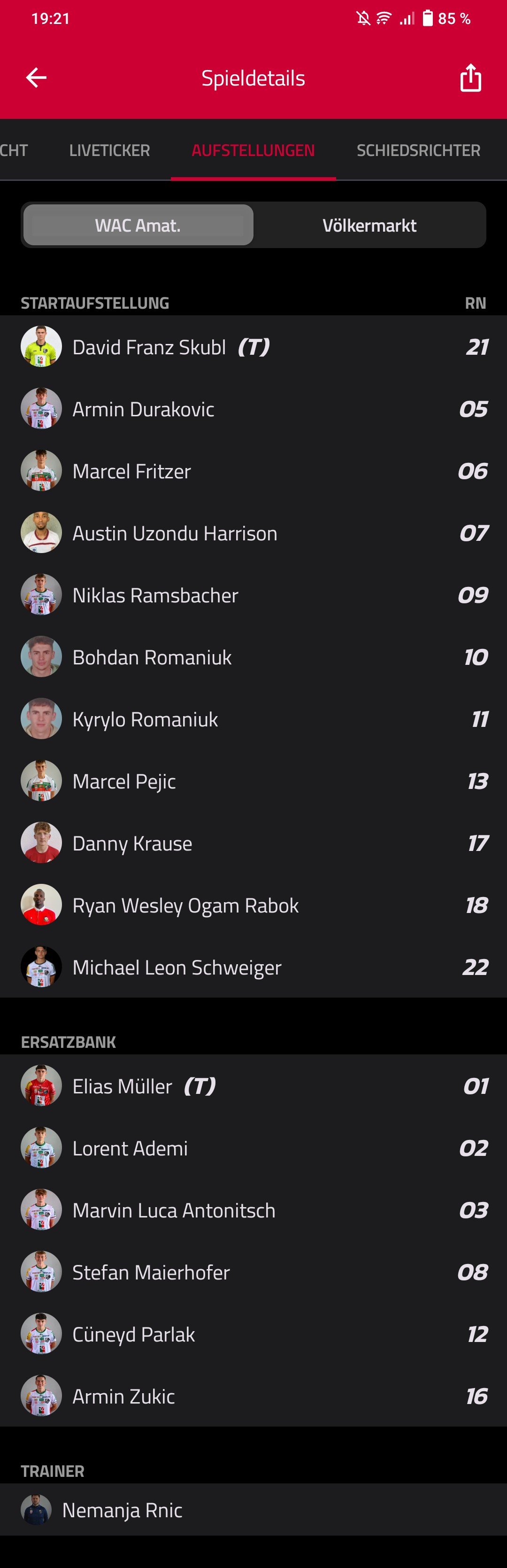Open Stefan Maierhofer's player profile
The height and width of the screenshot is (1568, 507).
tap(151, 1273)
